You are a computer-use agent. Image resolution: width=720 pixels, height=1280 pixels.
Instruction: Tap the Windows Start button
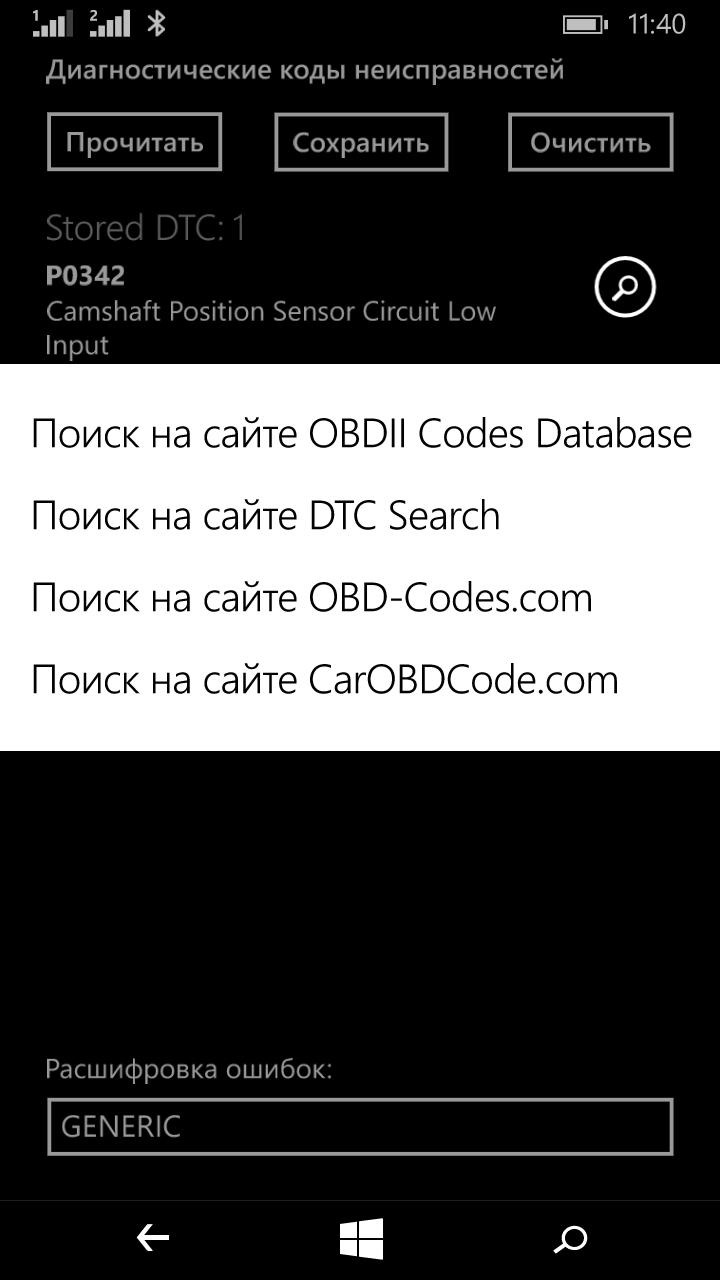tap(360, 1237)
